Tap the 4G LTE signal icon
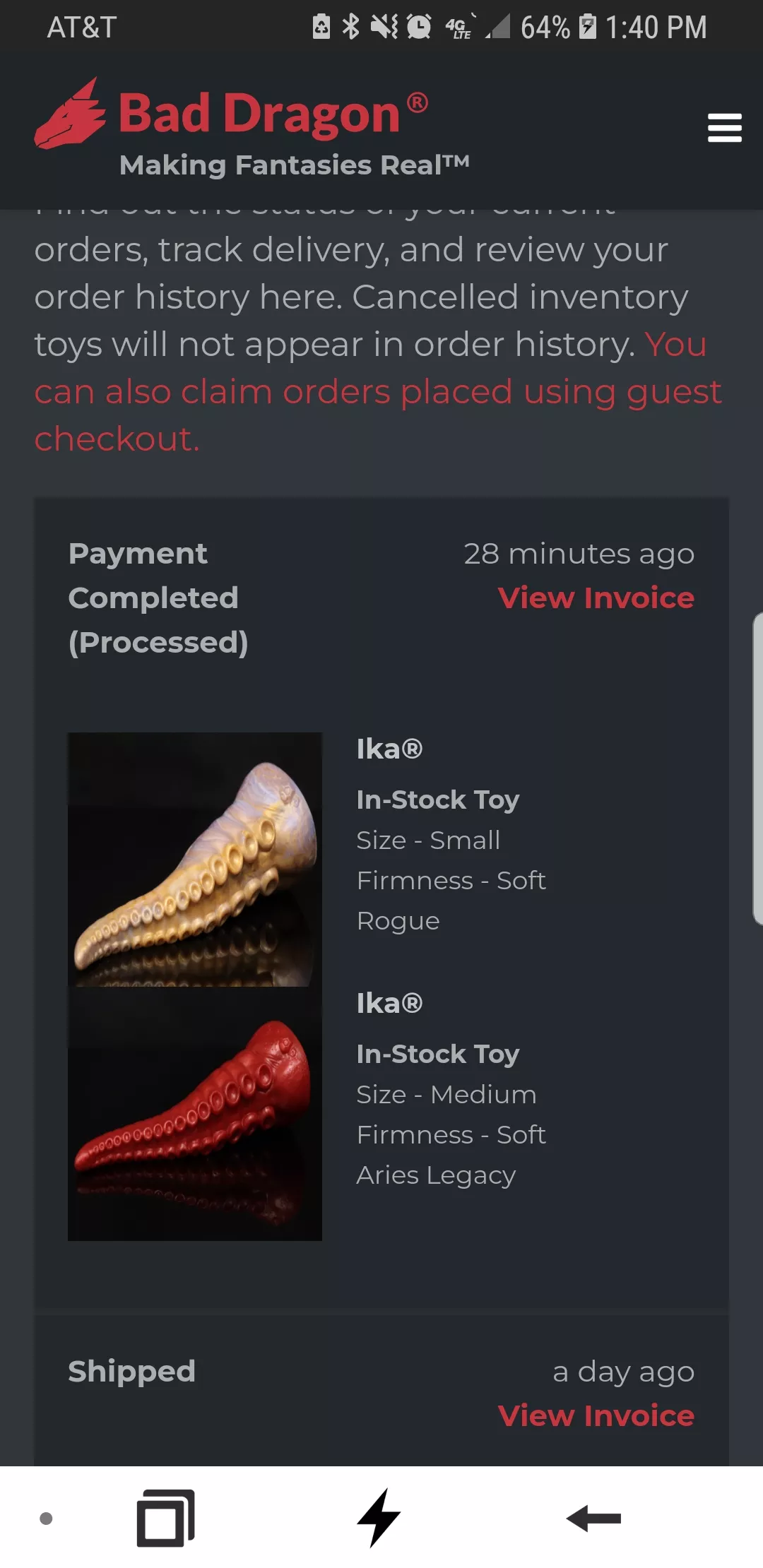The height and width of the screenshot is (1568, 763). (x=458, y=28)
